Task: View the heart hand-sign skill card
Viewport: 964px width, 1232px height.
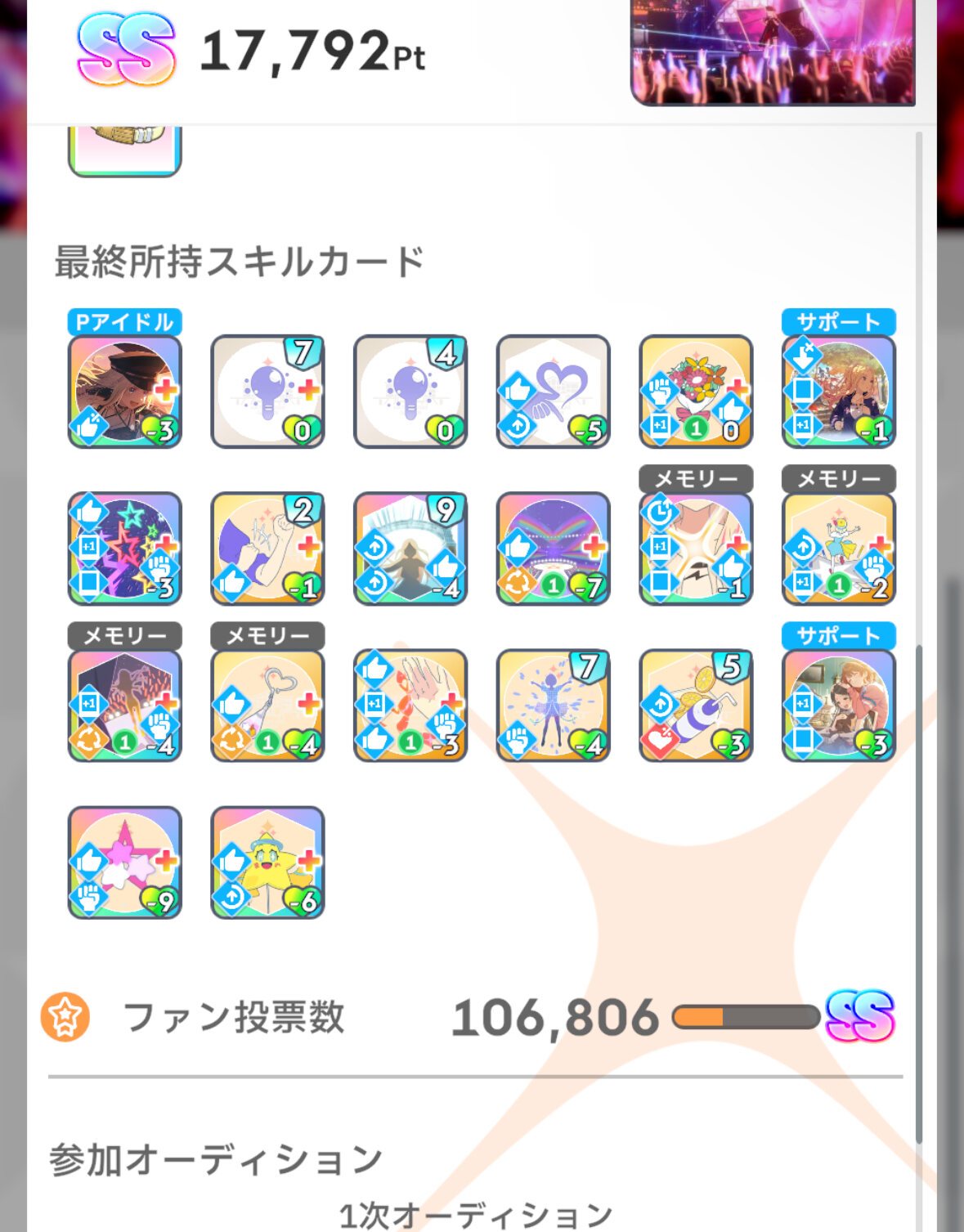Action: pos(554,392)
